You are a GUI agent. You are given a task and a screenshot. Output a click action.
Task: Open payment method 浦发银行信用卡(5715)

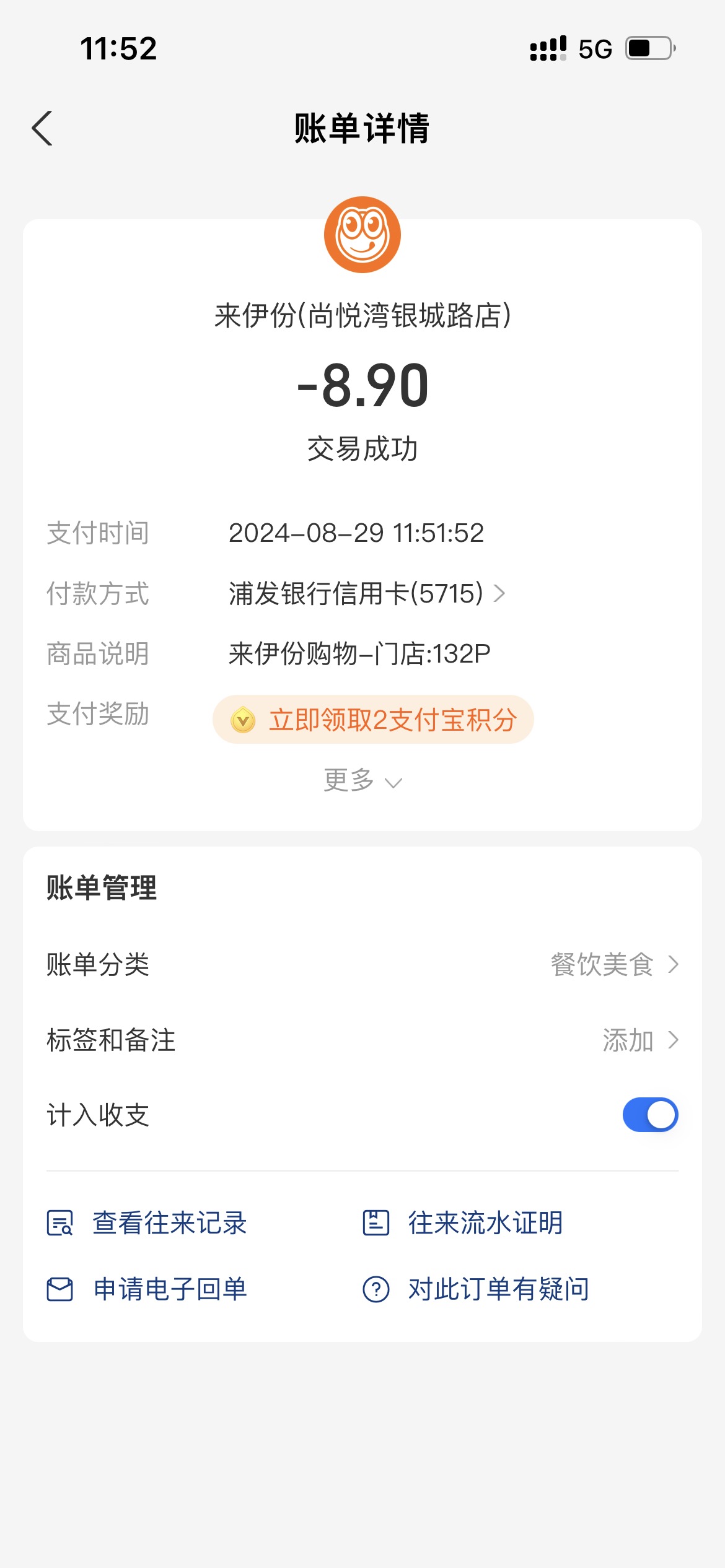tap(367, 593)
